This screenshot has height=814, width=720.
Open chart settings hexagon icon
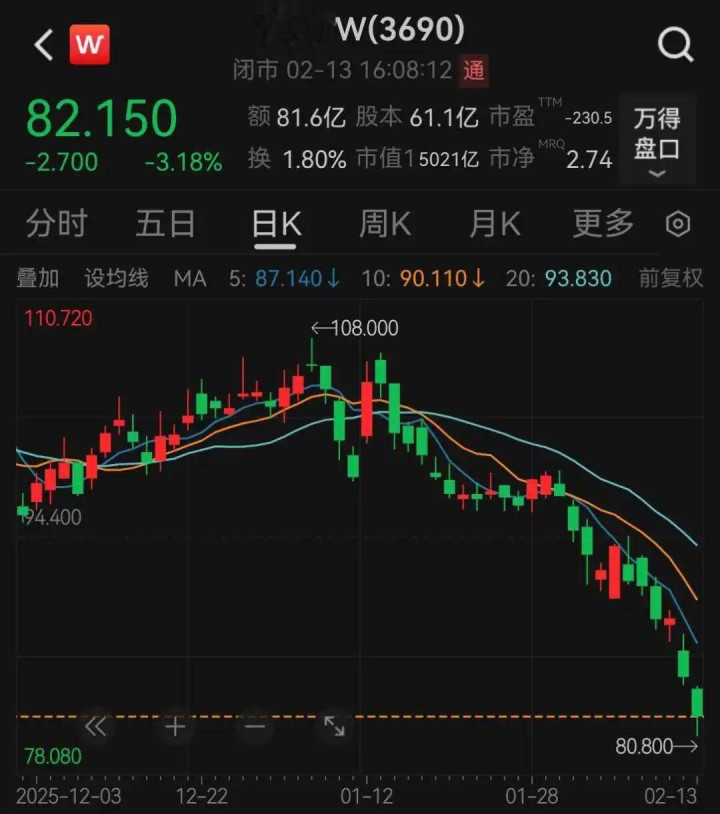coord(678,224)
